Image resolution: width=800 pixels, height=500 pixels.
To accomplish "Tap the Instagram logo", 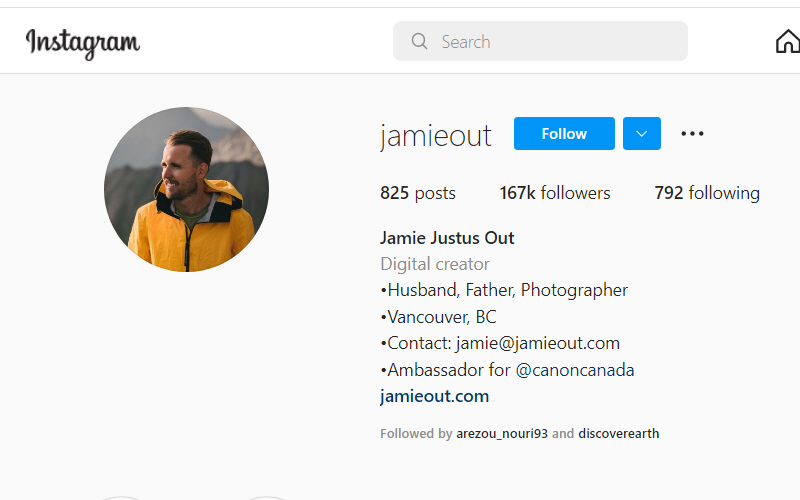I will 83,42.
